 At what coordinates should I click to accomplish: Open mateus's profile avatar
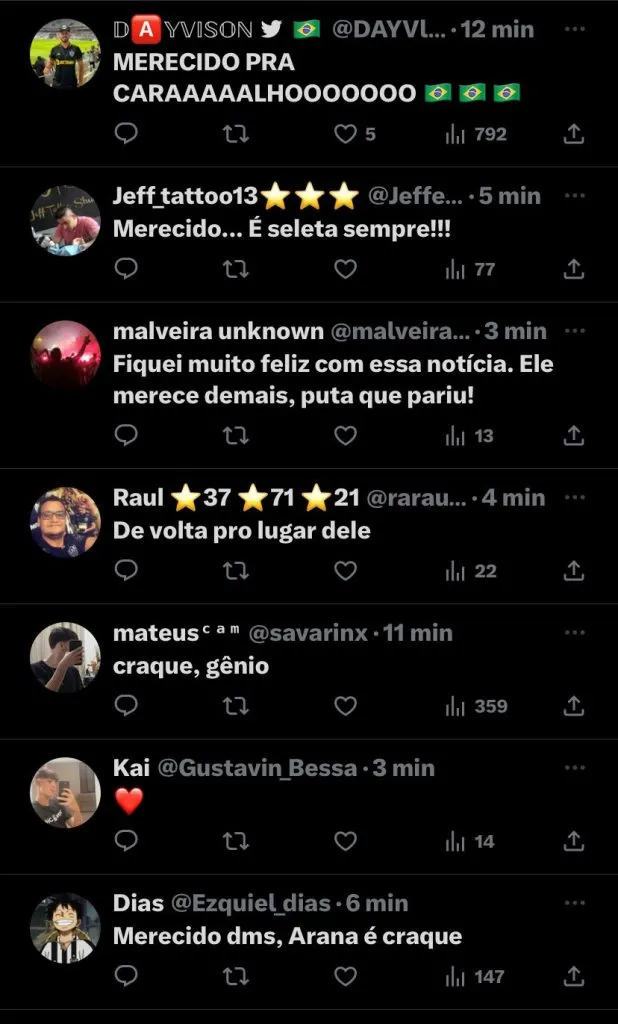click(66, 657)
